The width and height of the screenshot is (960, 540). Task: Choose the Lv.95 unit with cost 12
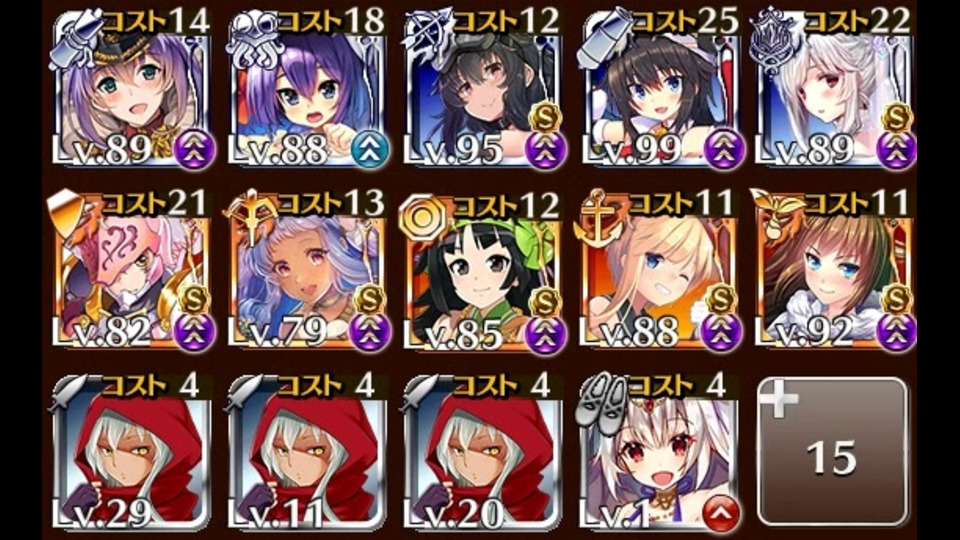[483, 90]
